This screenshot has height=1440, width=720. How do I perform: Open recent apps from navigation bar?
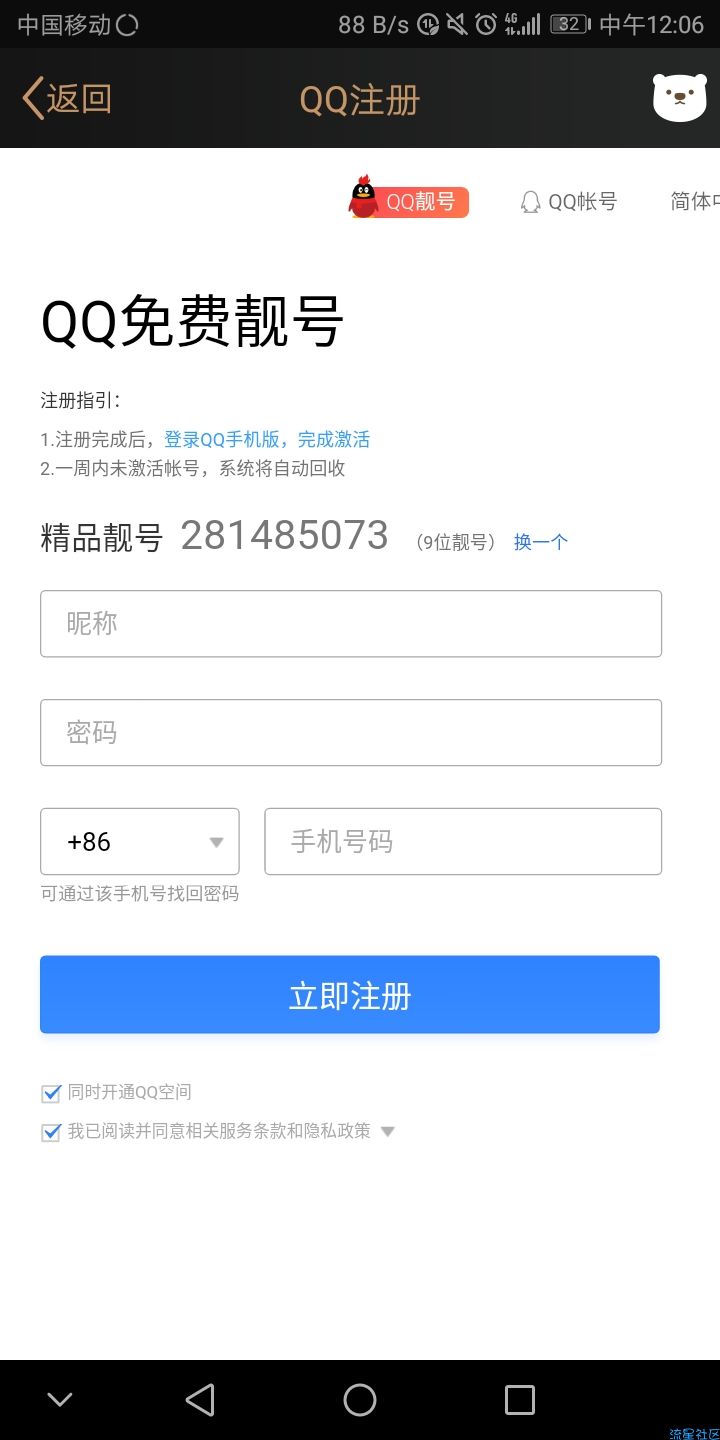(520, 1400)
